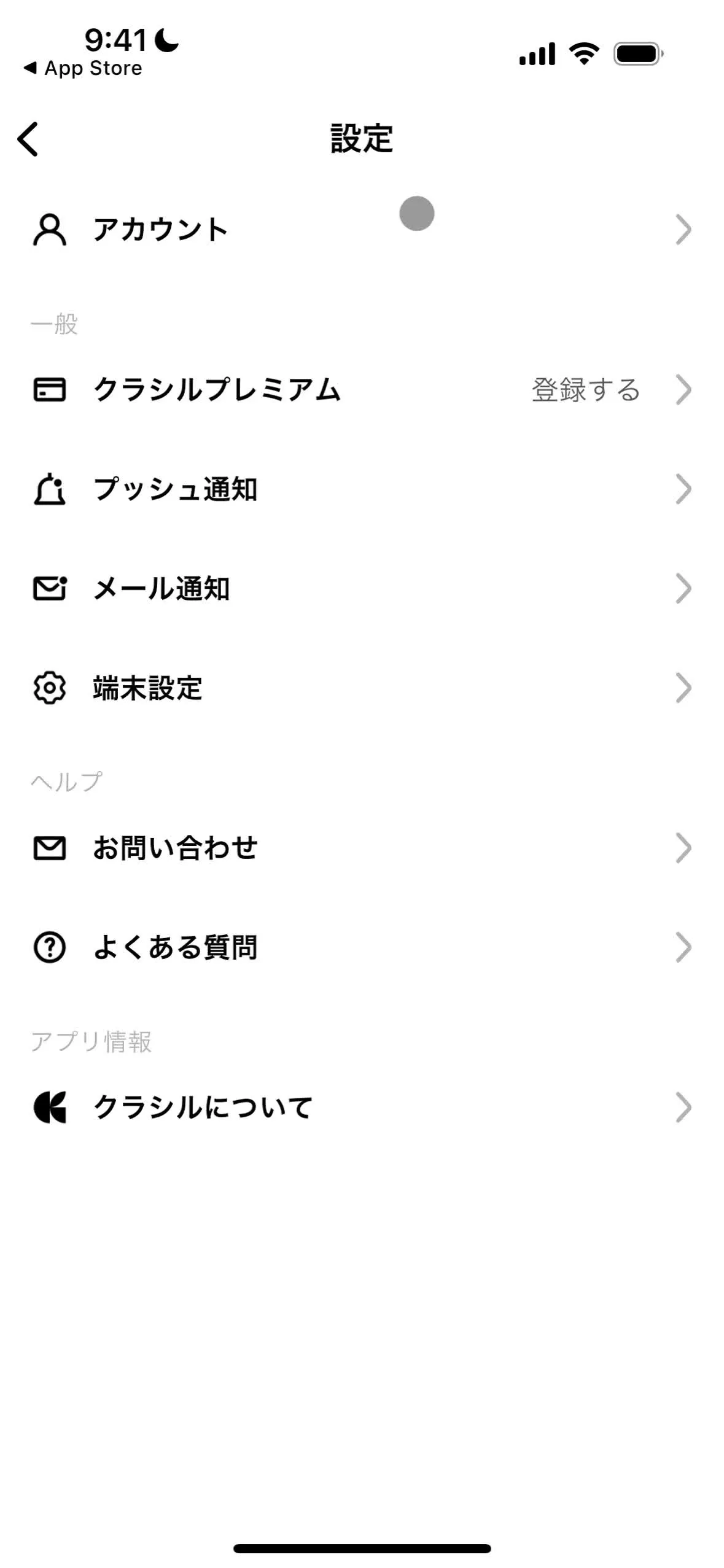Screen dimensions: 724x1568
Task: Return to App Store via status bar link
Action: pyautogui.click(x=83, y=68)
